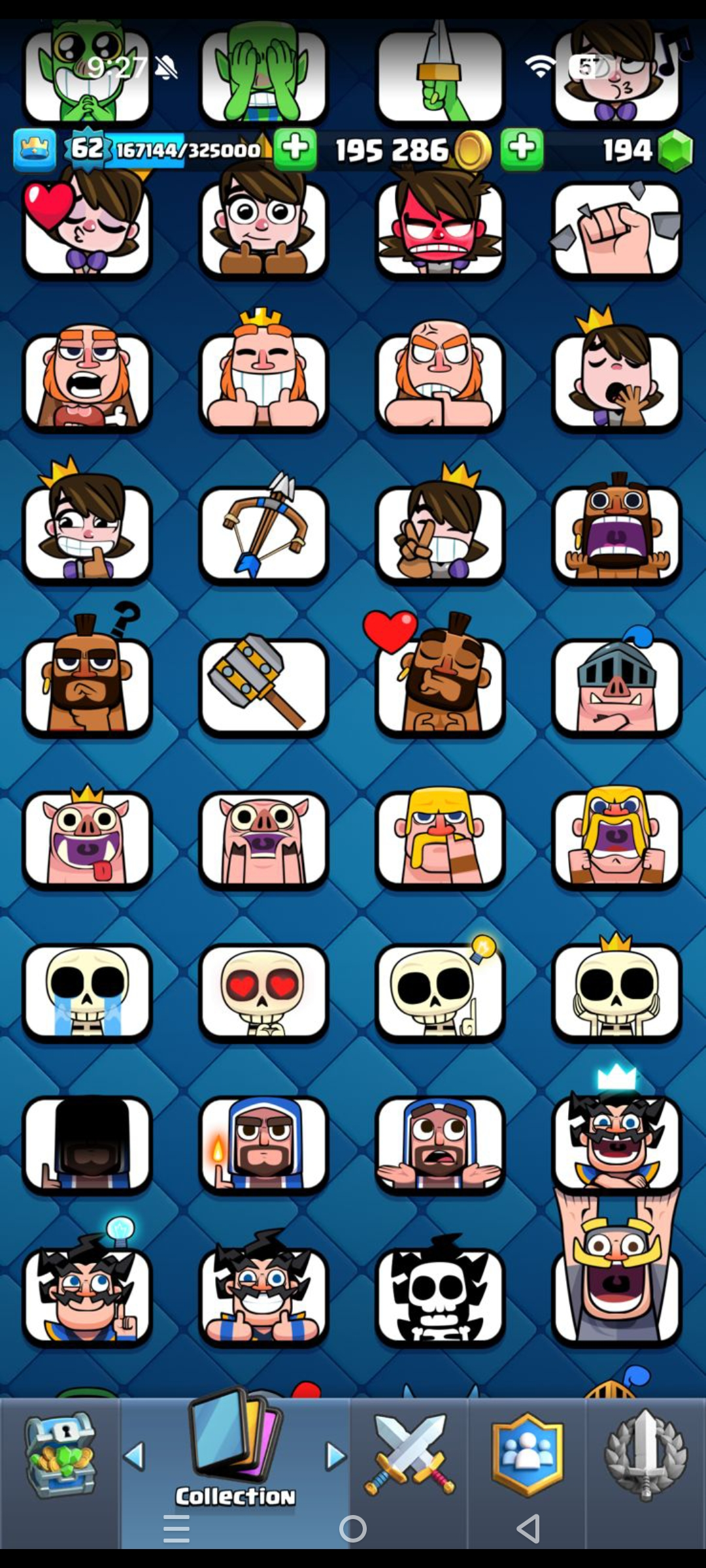Open the Clan shield tab
706x1568 pixels.
point(527,1456)
